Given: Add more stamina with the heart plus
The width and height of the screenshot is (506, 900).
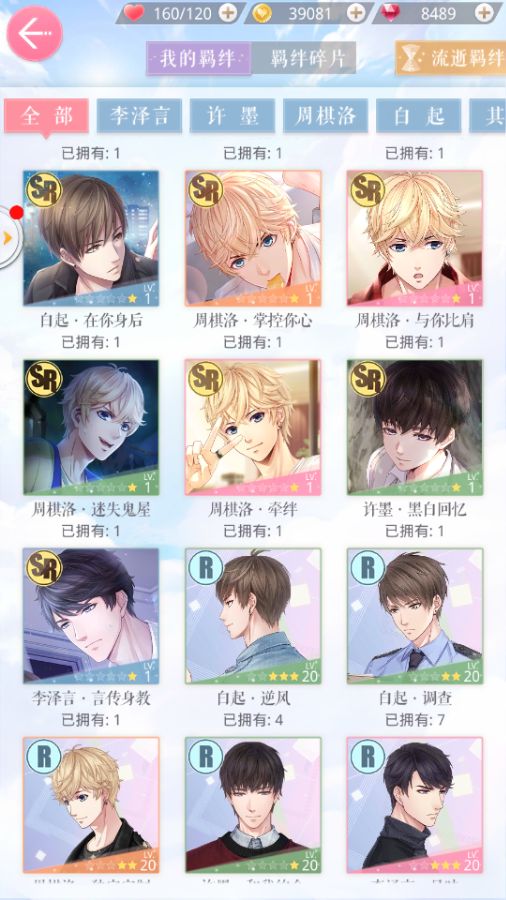Looking at the screenshot, I should click(228, 13).
